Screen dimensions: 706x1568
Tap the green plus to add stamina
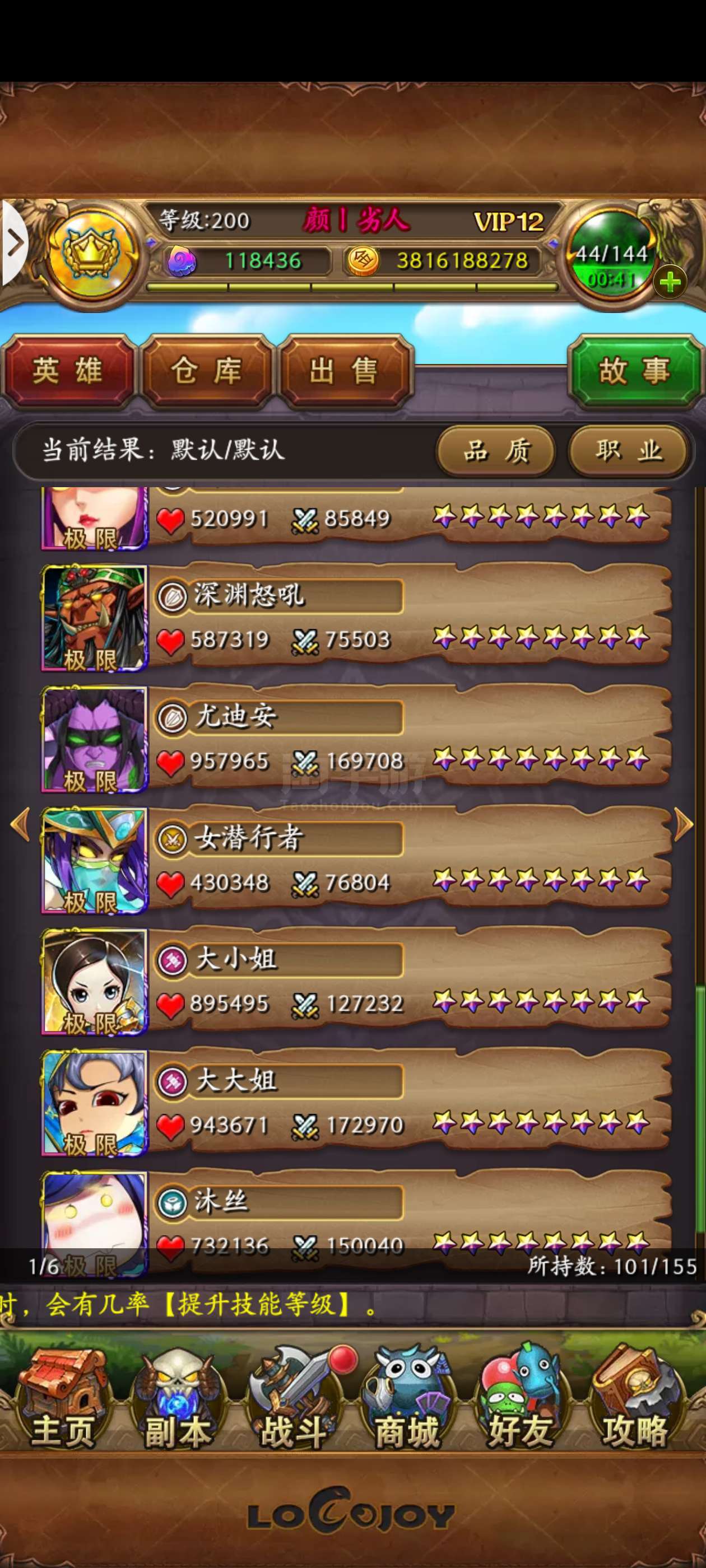pos(670,282)
